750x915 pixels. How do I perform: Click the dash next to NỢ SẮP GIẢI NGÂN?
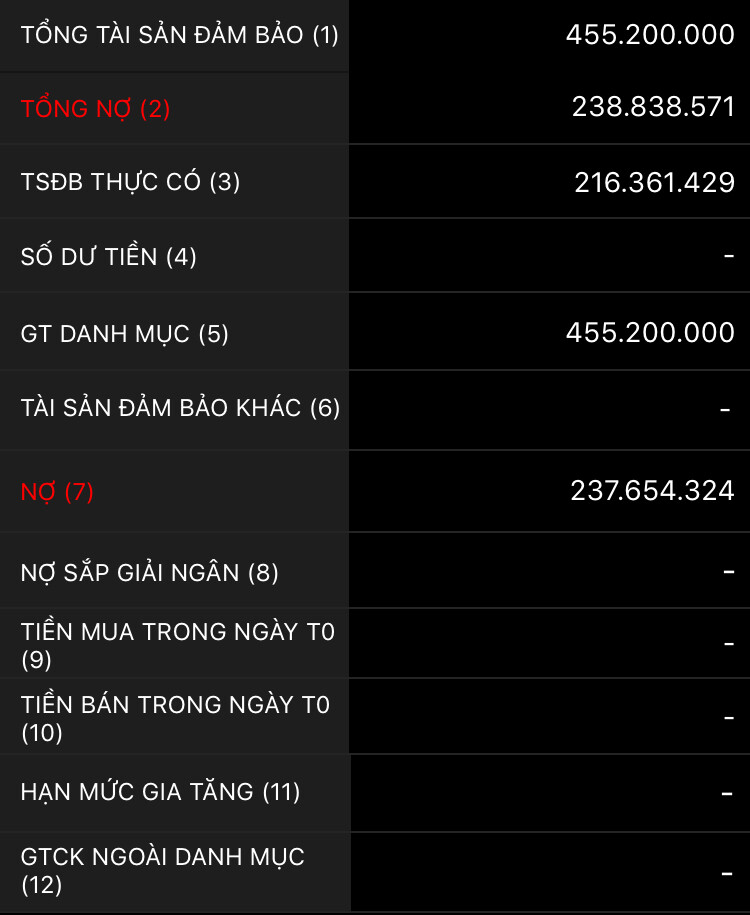727,570
